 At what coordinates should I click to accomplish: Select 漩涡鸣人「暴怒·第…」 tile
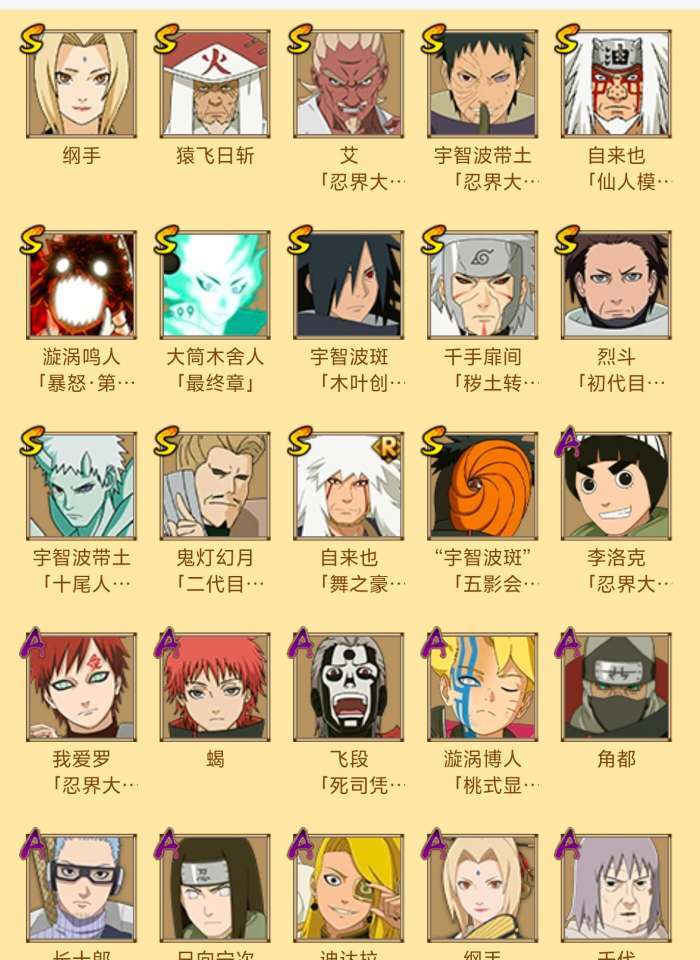click(82, 285)
